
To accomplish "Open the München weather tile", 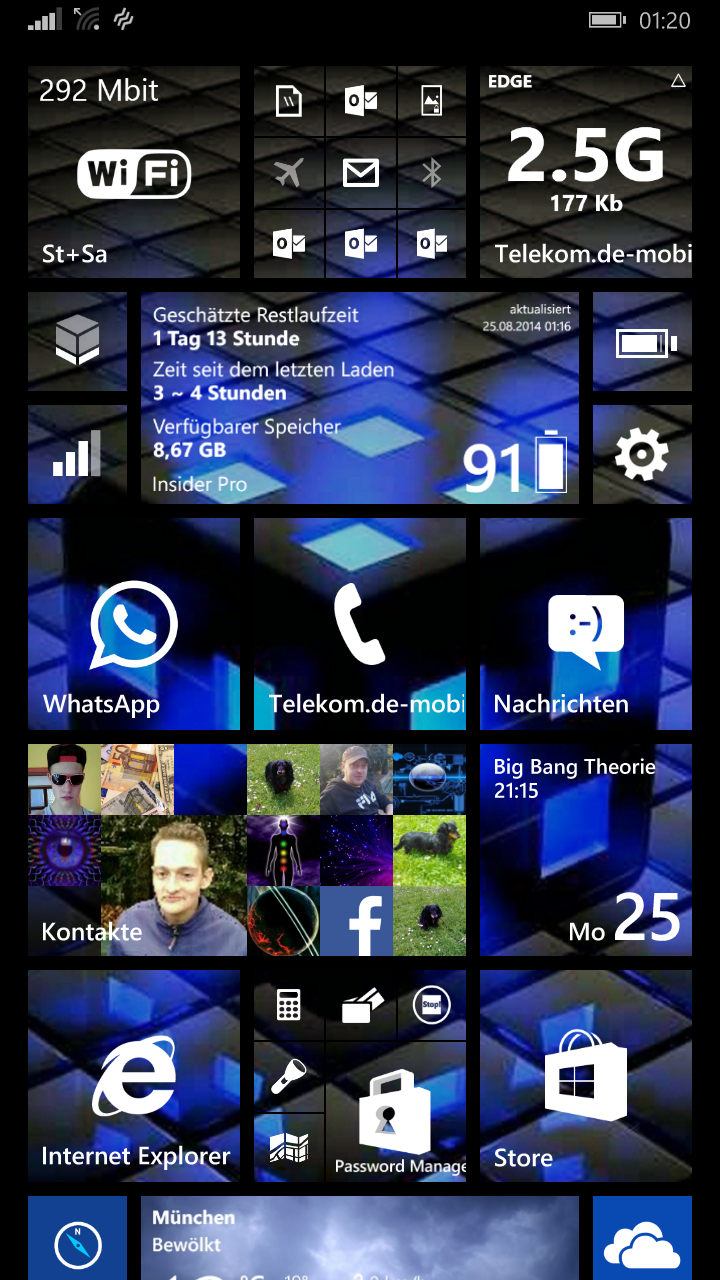I will pyautogui.click(x=360, y=1238).
